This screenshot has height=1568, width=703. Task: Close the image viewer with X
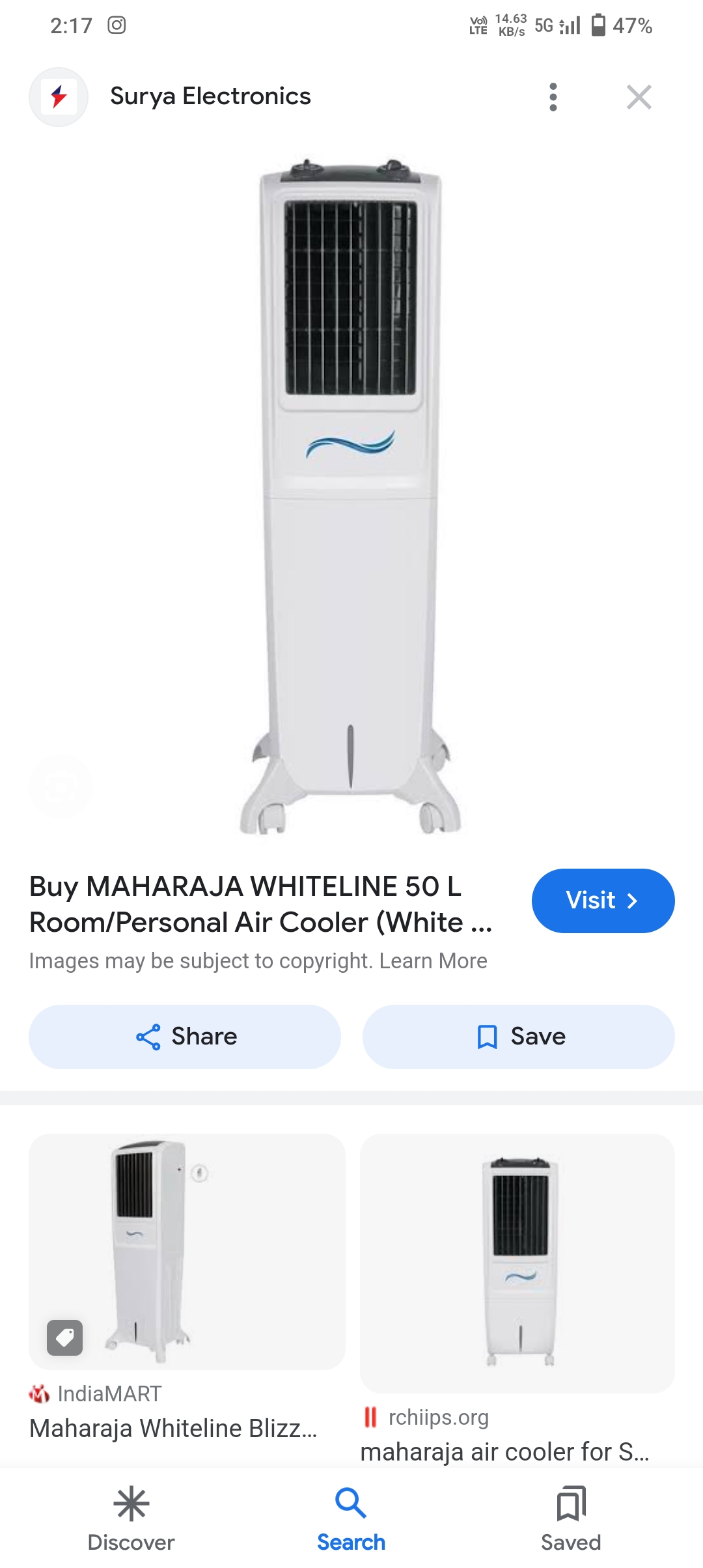tap(639, 97)
